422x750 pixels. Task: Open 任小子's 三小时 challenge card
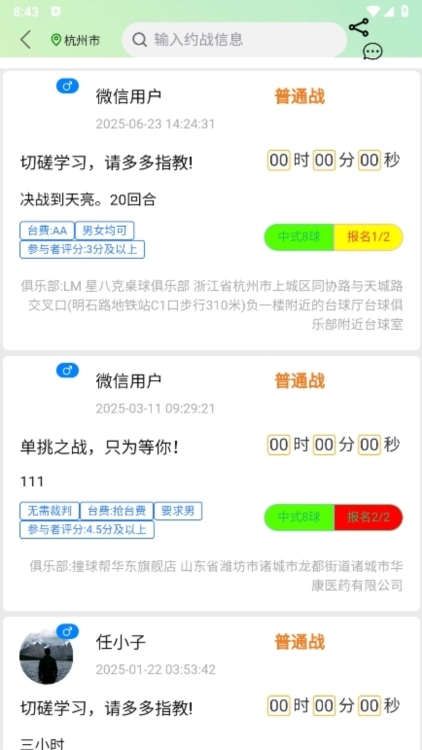[211, 684]
